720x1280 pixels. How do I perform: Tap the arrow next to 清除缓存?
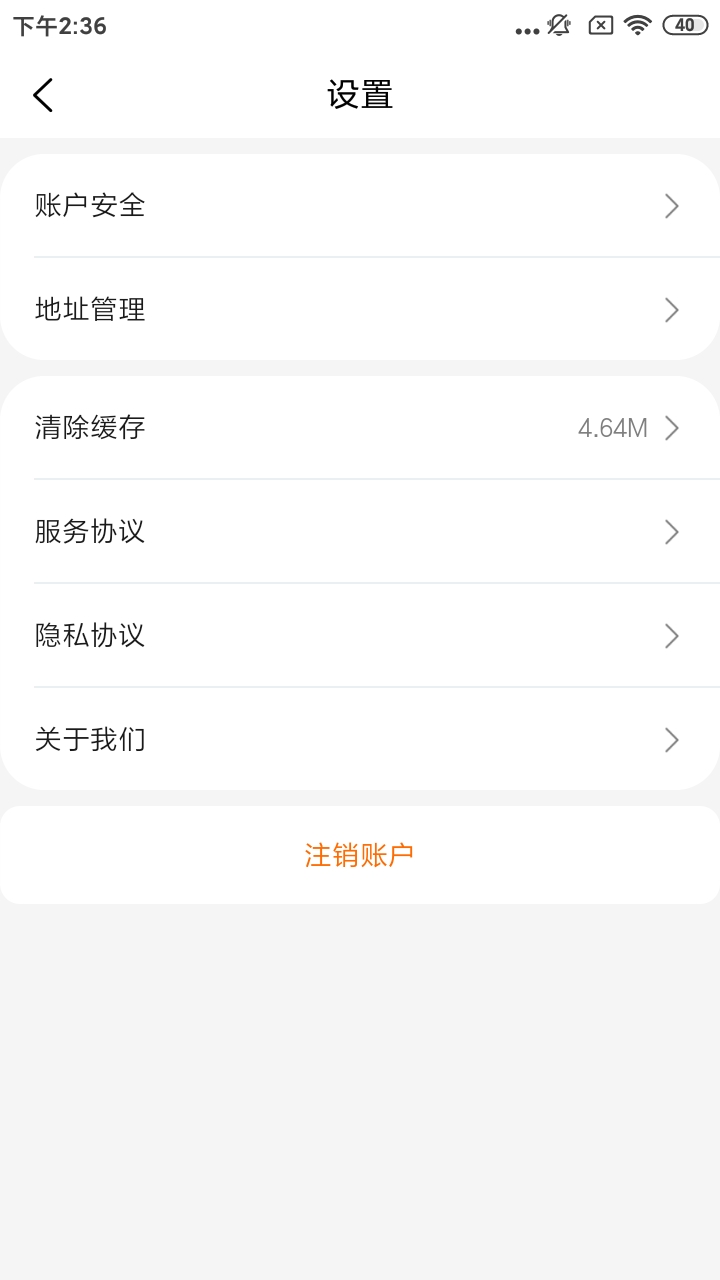[x=671, y=427]
